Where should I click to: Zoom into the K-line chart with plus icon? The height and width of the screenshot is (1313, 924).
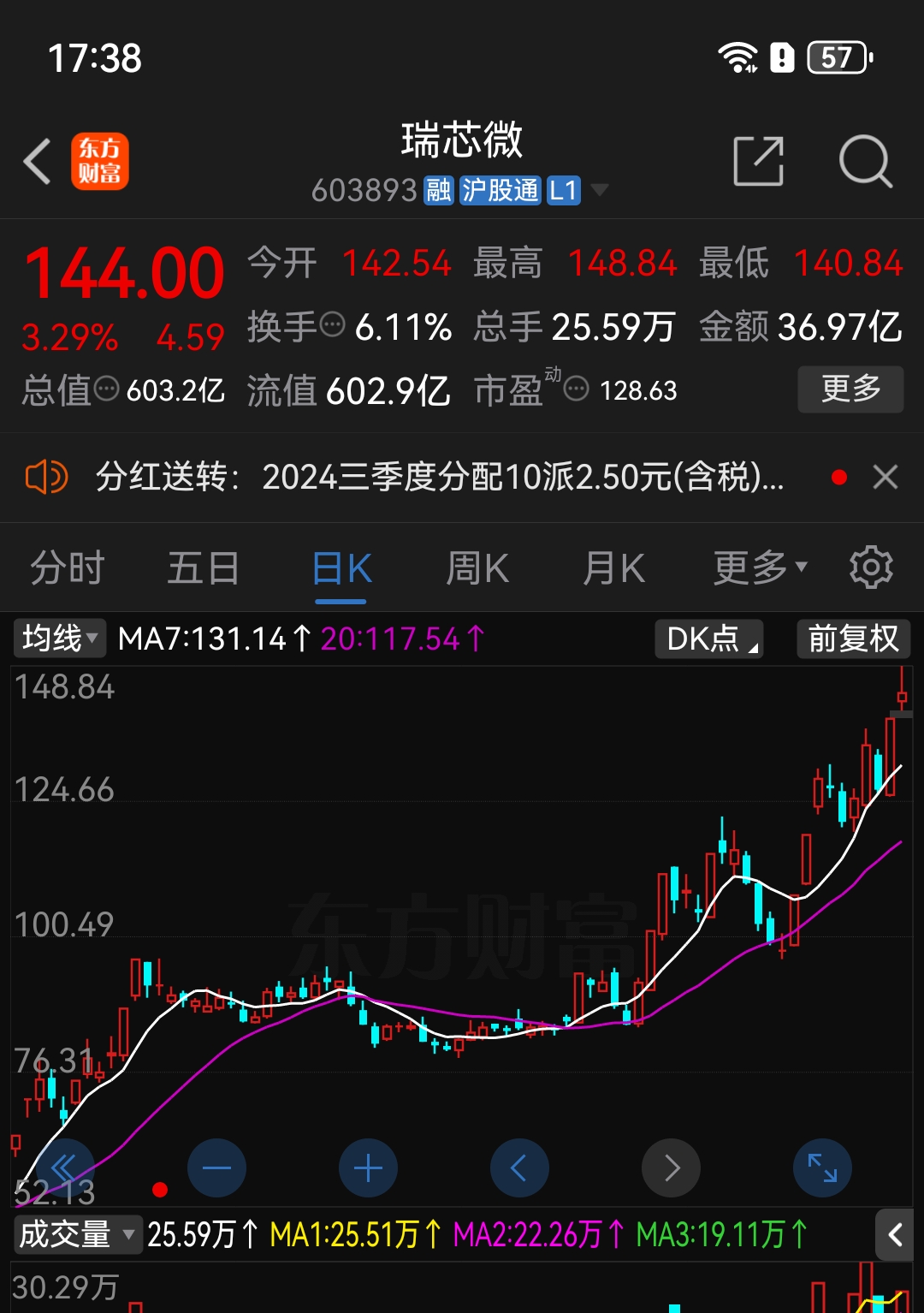(x=368, y=1167)
